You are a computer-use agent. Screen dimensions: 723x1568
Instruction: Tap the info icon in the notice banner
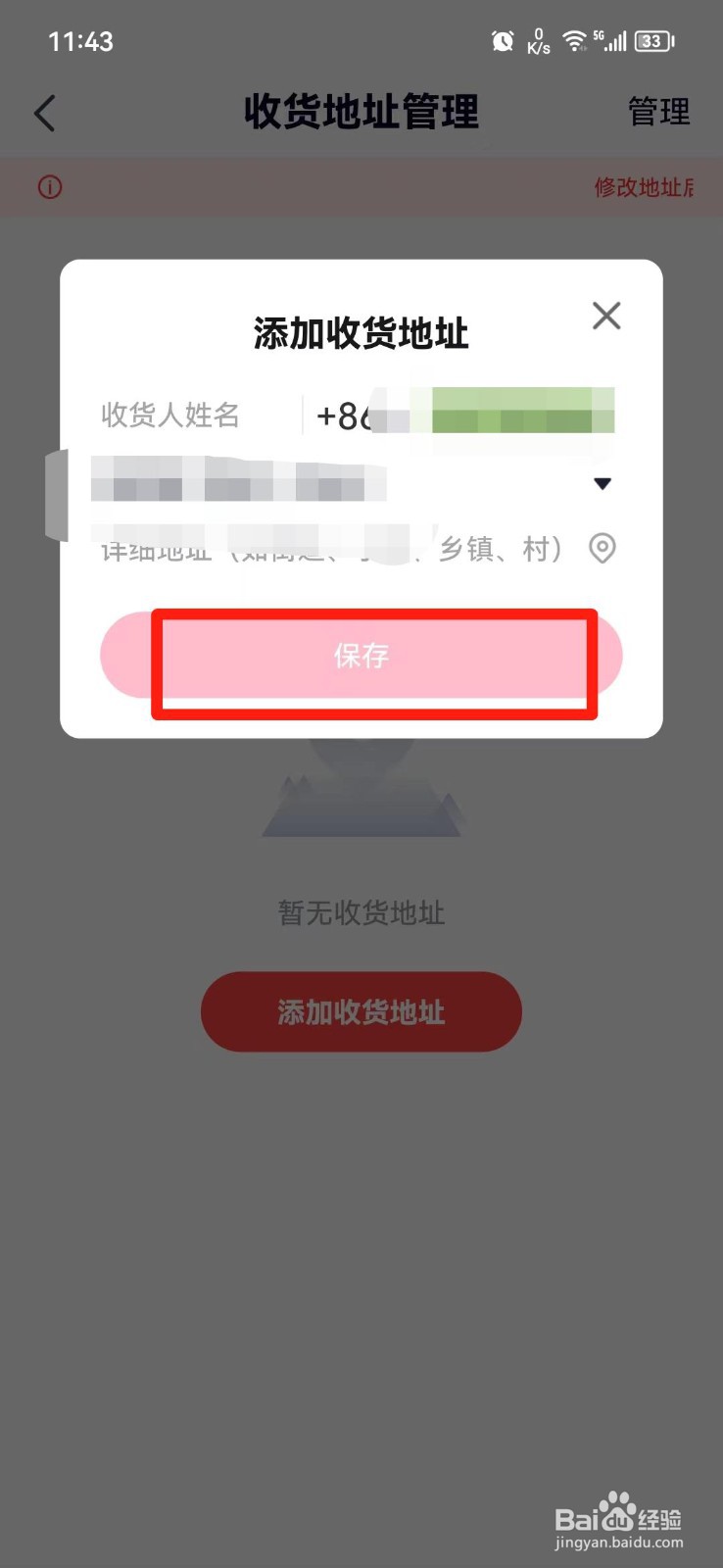pyautogui.click(x=48, y=187)
